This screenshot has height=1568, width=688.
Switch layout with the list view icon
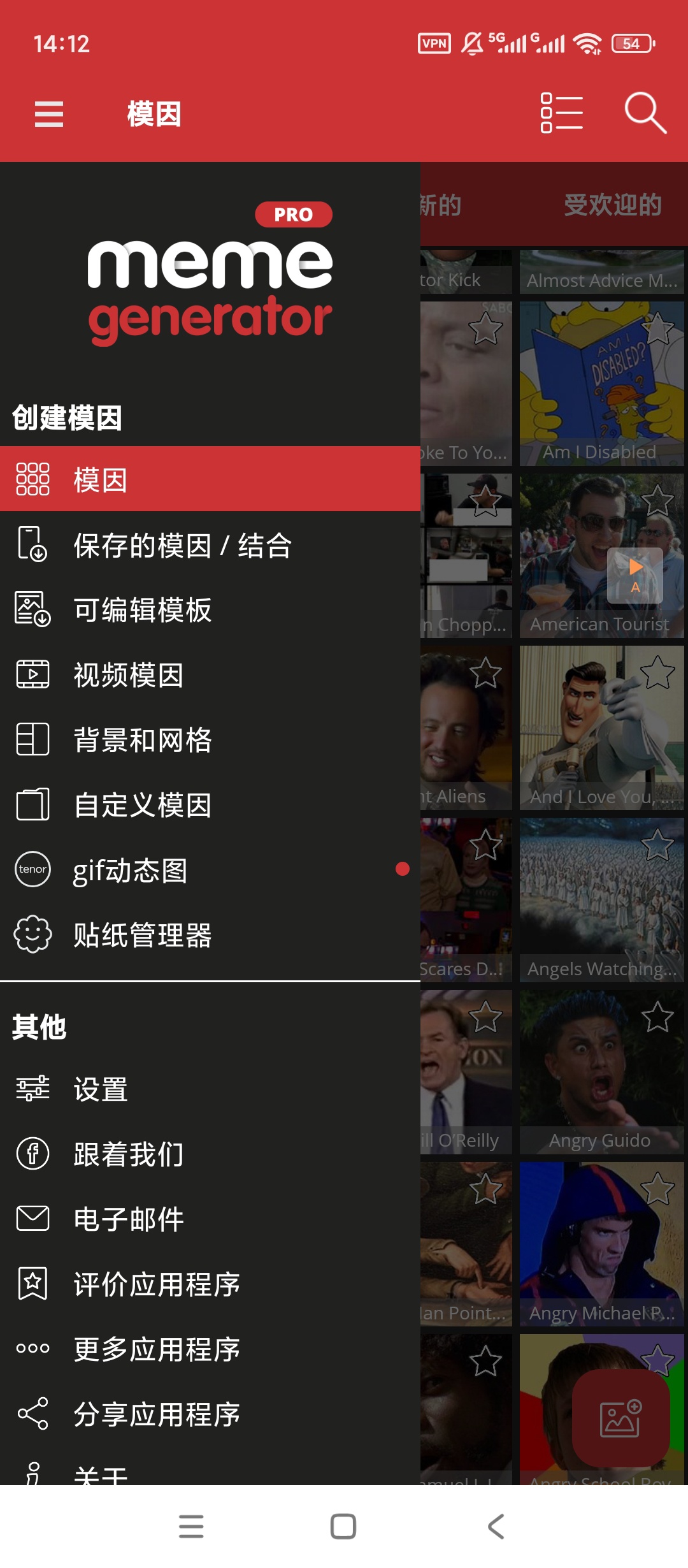click(560, 113)
